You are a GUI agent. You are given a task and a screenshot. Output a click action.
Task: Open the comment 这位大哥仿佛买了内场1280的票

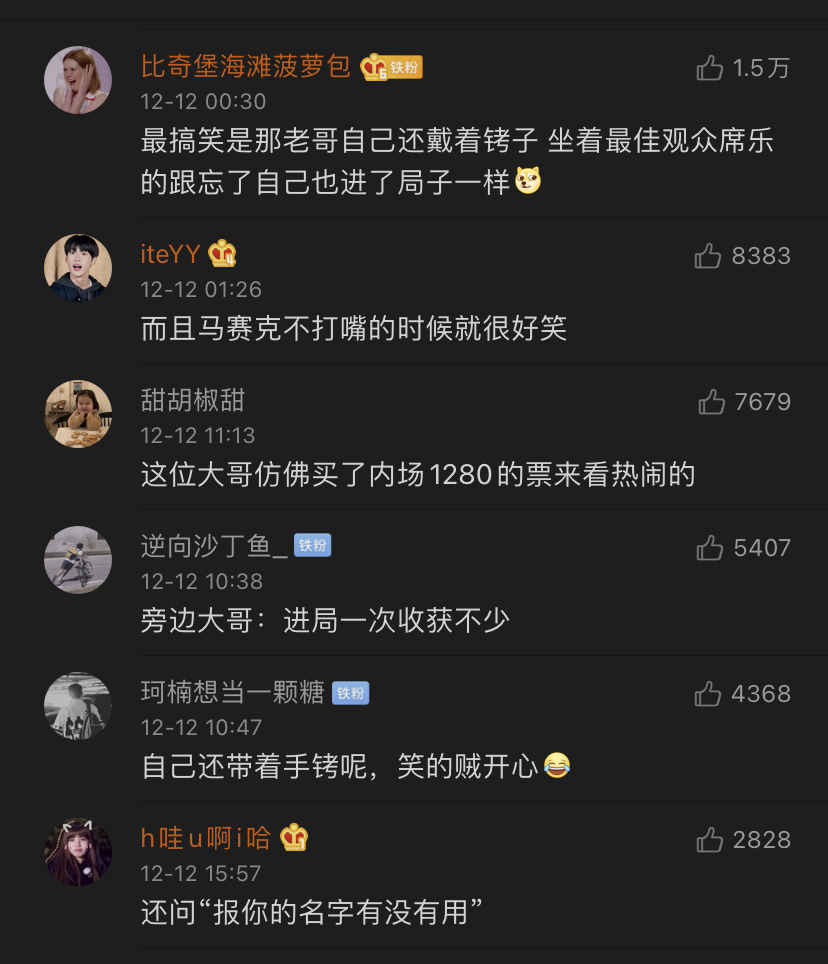[x=418, y=474]
